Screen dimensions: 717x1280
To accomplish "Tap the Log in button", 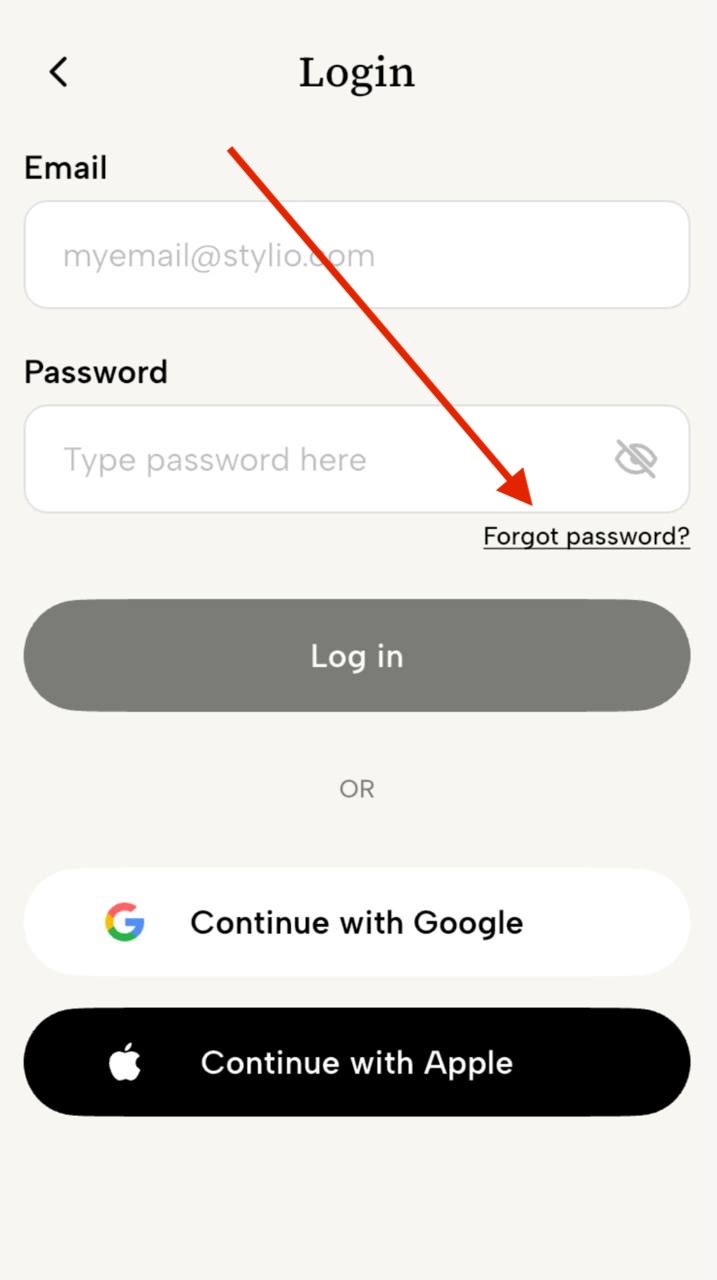I will click(x=357, y=656).
